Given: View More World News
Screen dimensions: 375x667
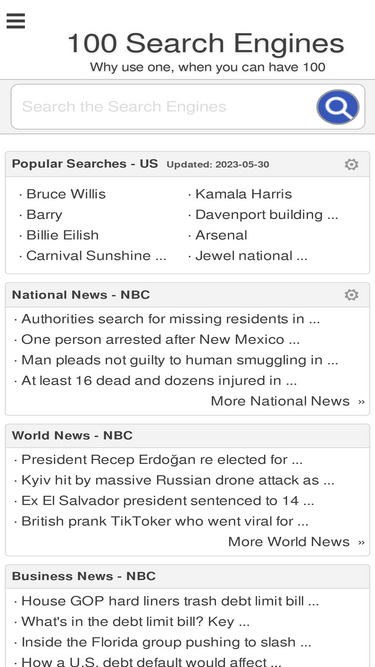Looking at the screenshot, I should click(x=296, y=541).
